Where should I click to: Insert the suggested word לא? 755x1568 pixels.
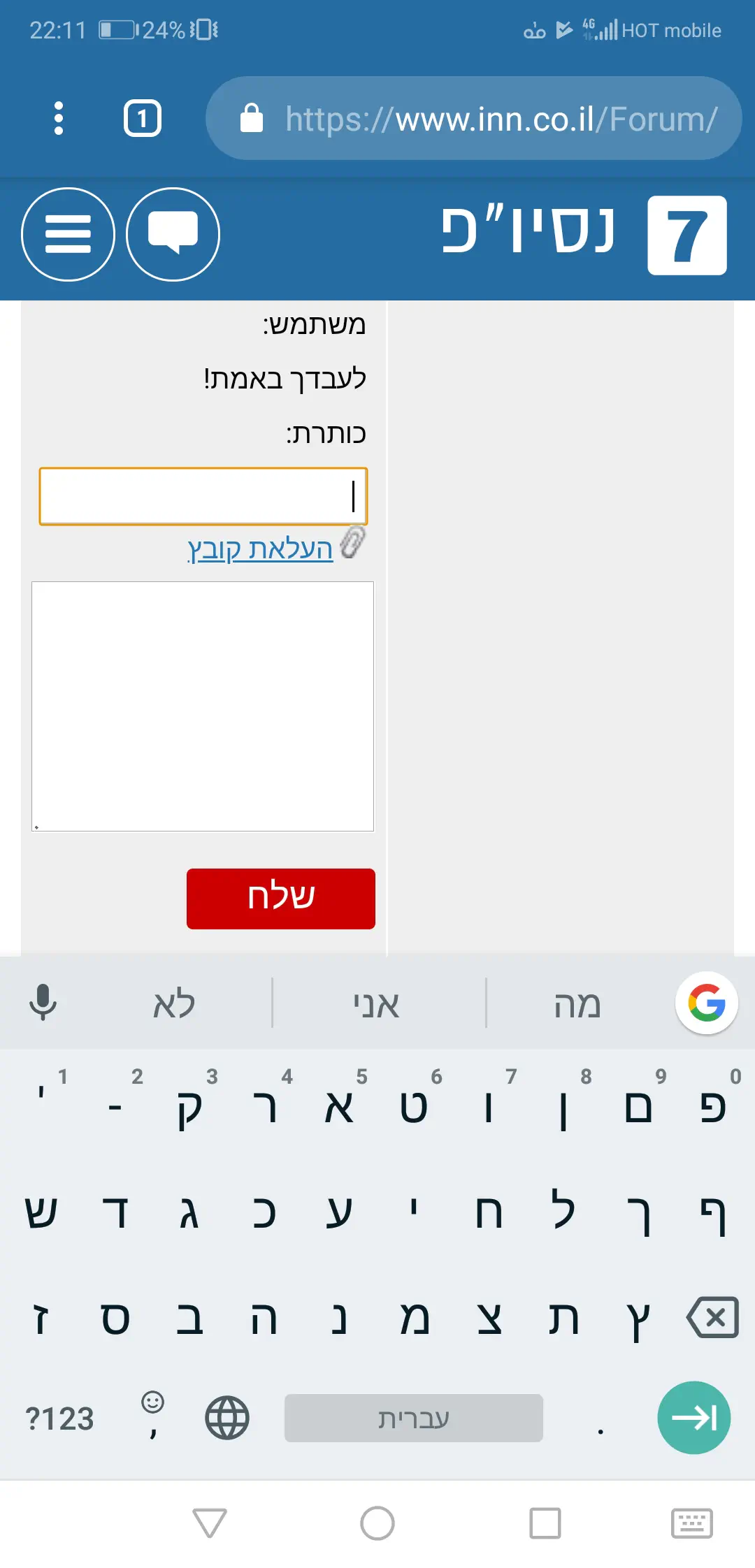(x=173, y=1004)
